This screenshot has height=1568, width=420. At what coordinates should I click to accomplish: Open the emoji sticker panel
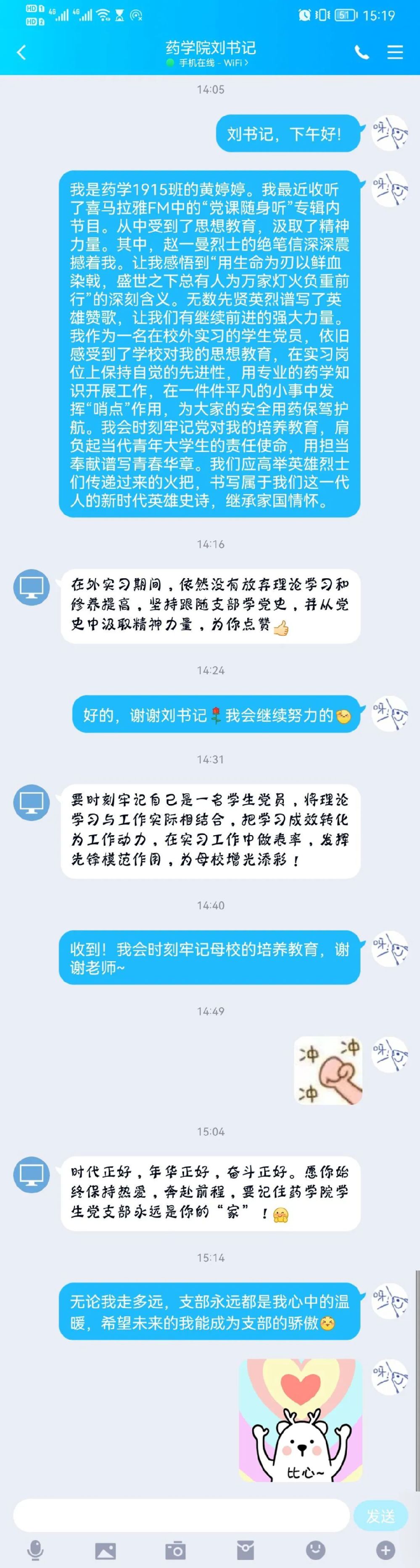tap(315, 1550)
